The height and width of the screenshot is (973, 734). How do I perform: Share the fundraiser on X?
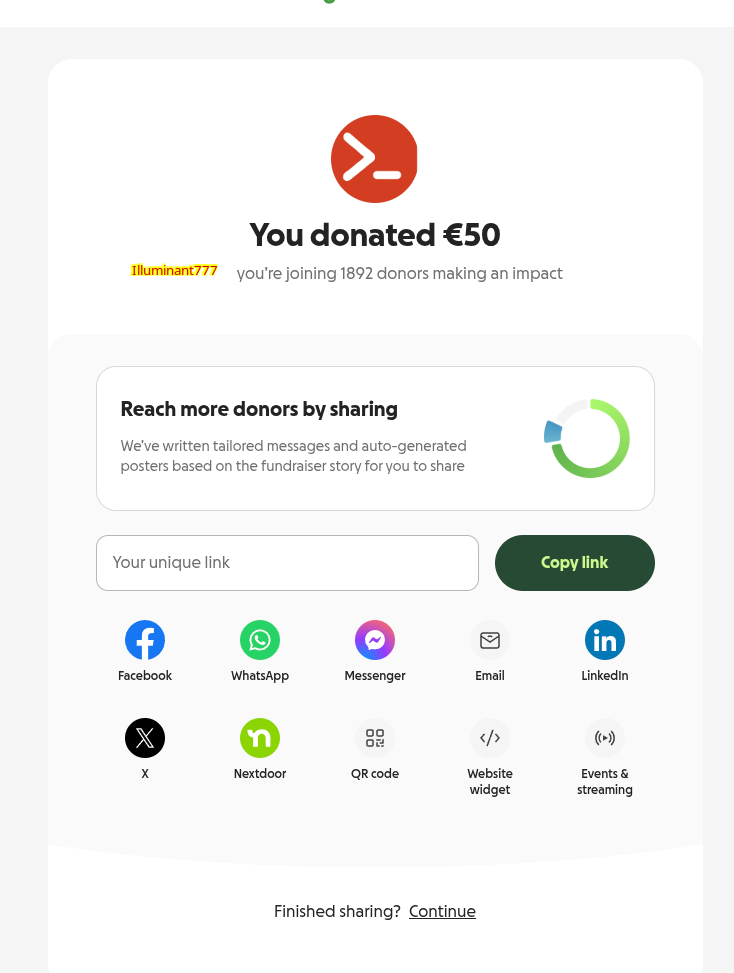point(145,738)
